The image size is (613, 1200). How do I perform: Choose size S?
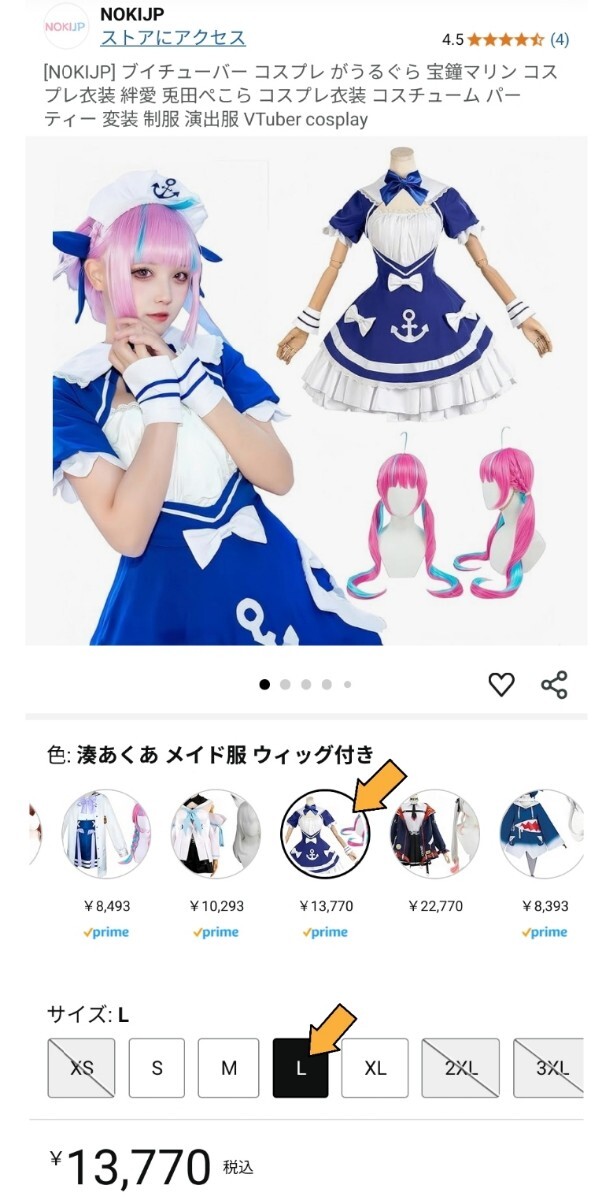coord(157,1068)
